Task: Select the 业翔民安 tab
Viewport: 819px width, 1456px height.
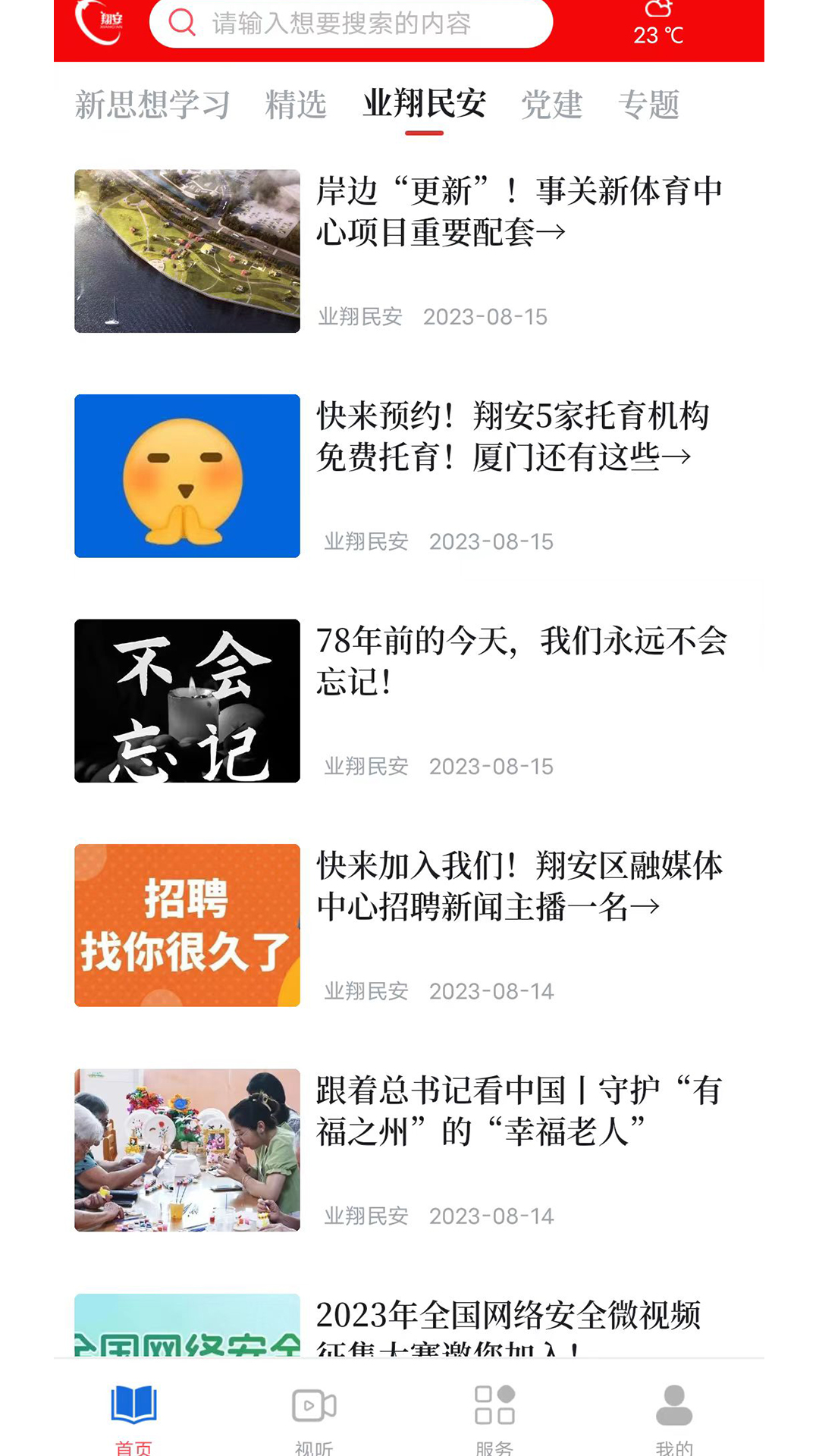Action: click(424, 105)
